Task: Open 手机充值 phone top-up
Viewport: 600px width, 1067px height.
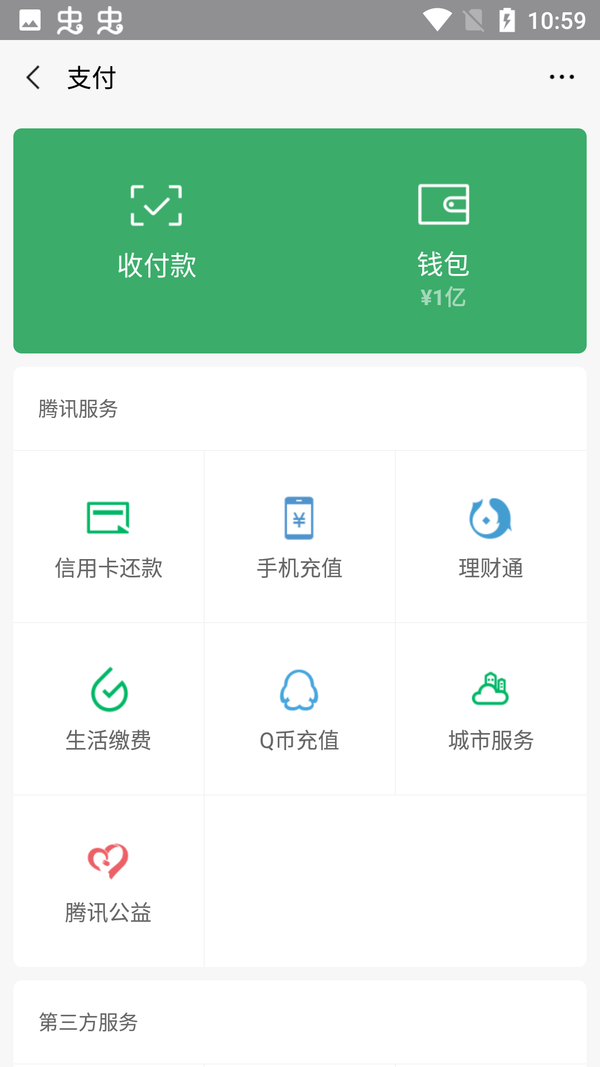Action: coord(299,538)
